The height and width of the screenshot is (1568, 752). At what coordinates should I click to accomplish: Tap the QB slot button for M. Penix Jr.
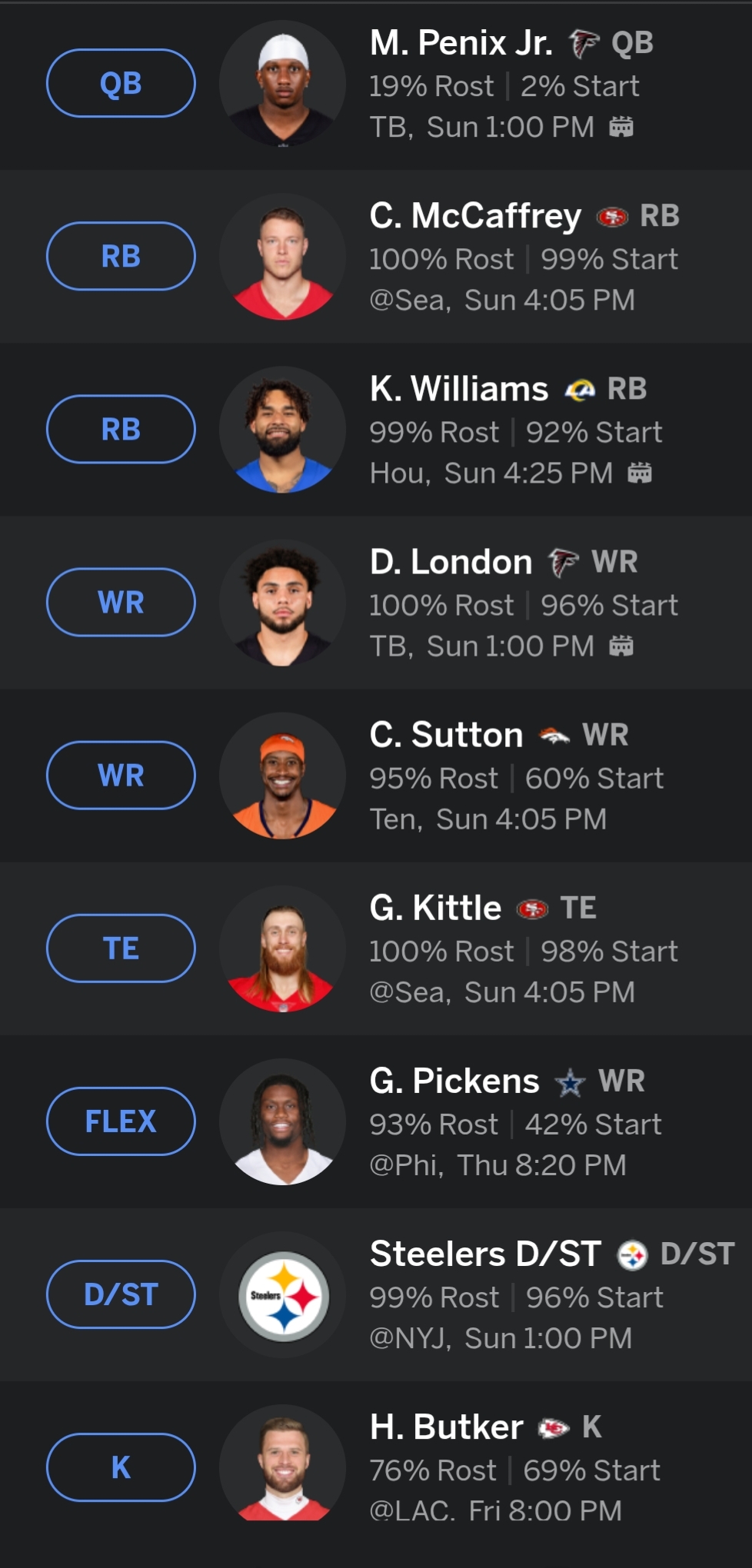coord(121,83)
